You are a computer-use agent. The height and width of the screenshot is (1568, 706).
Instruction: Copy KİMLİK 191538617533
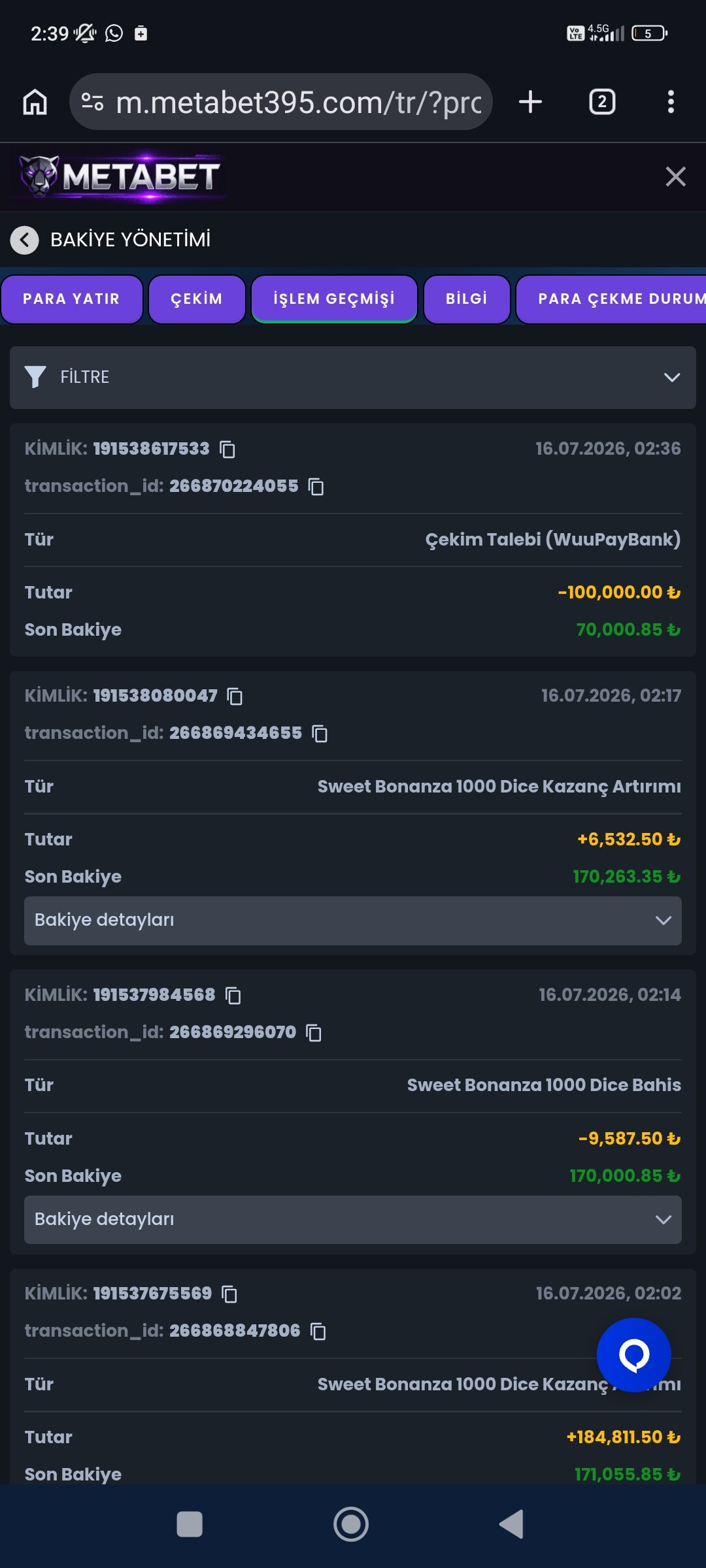click(227, 449)
